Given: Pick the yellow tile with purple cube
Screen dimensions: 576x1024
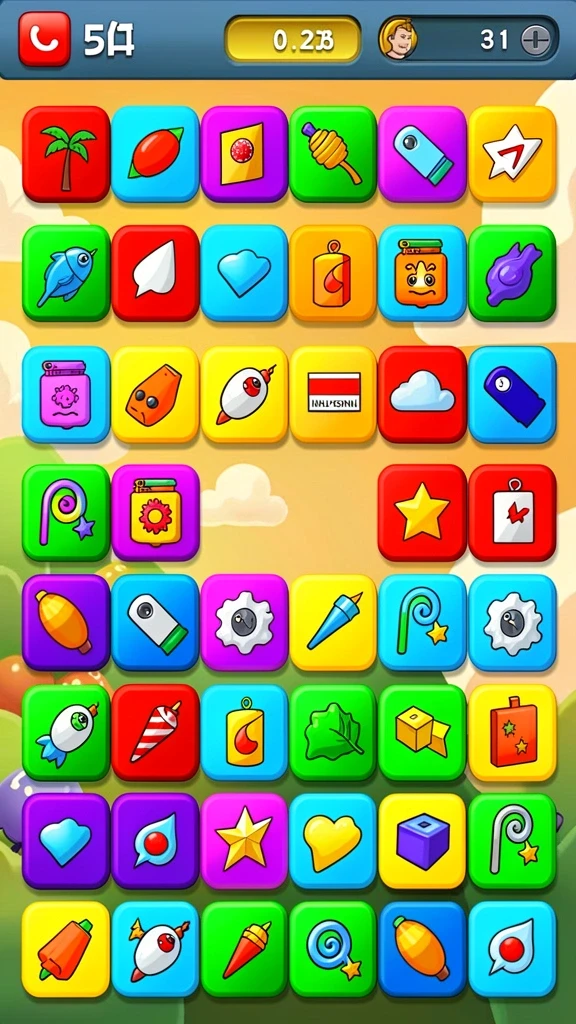Looking at the screenshot, I should coord(422,841).
